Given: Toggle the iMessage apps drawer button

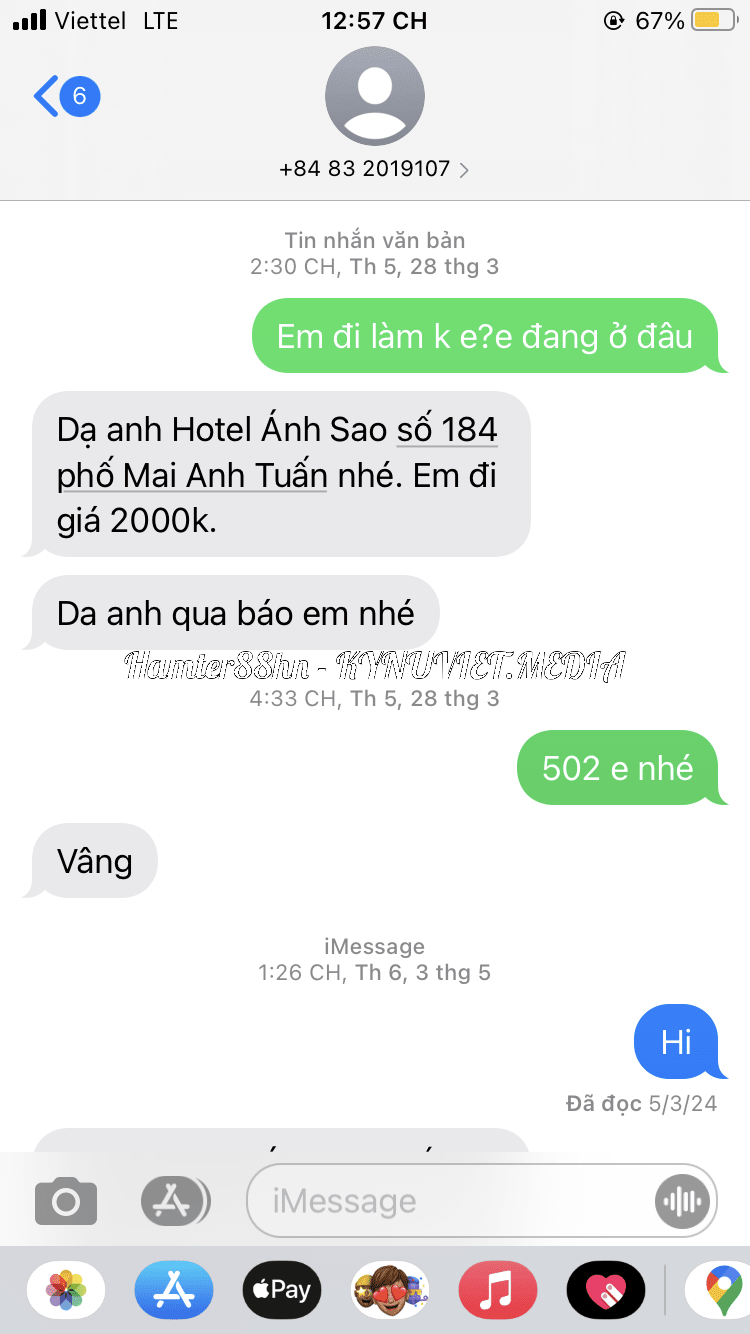Looking at the screenshot, I should [x=175, y=1200].
